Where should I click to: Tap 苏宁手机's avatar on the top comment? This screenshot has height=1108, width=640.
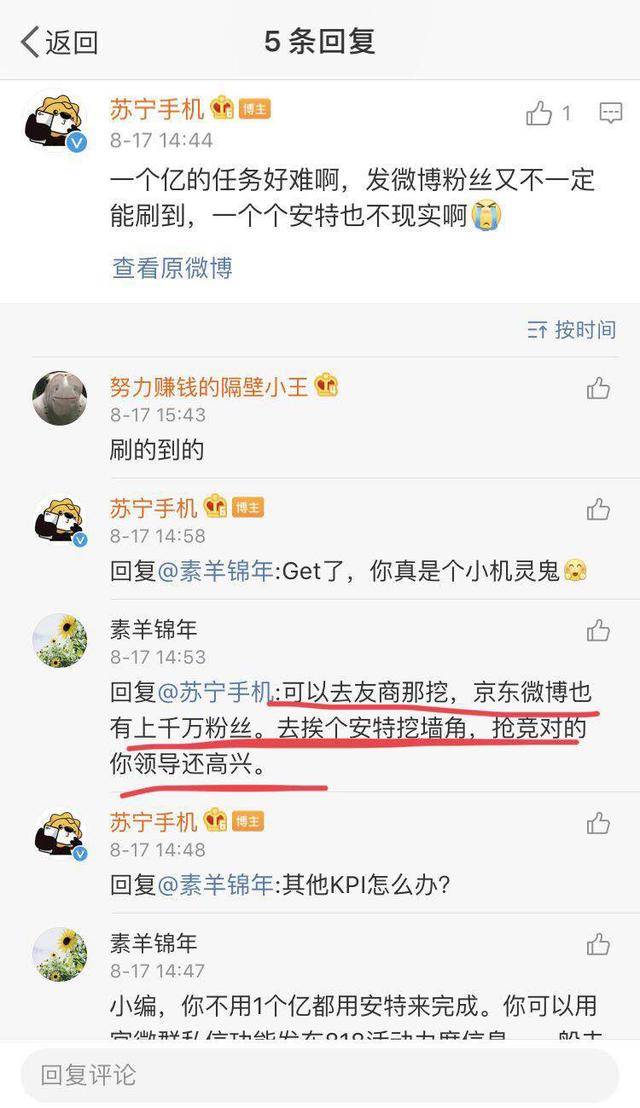point(59,121)
